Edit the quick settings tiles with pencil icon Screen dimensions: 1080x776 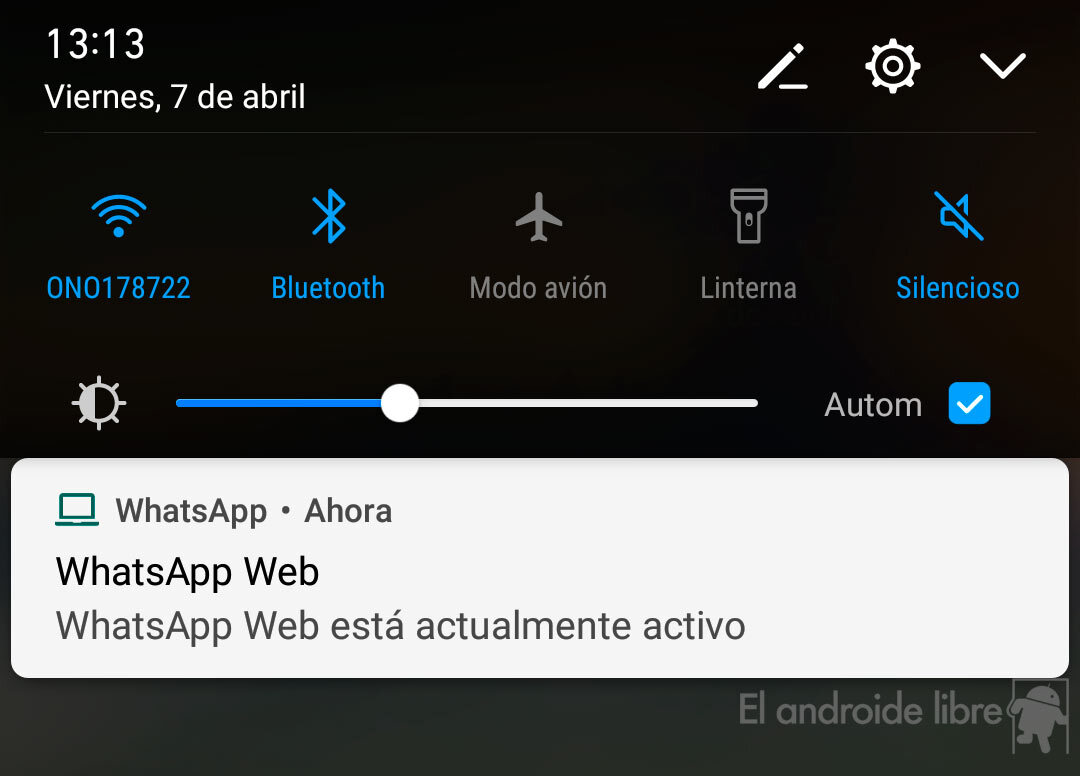coord(782,67)
